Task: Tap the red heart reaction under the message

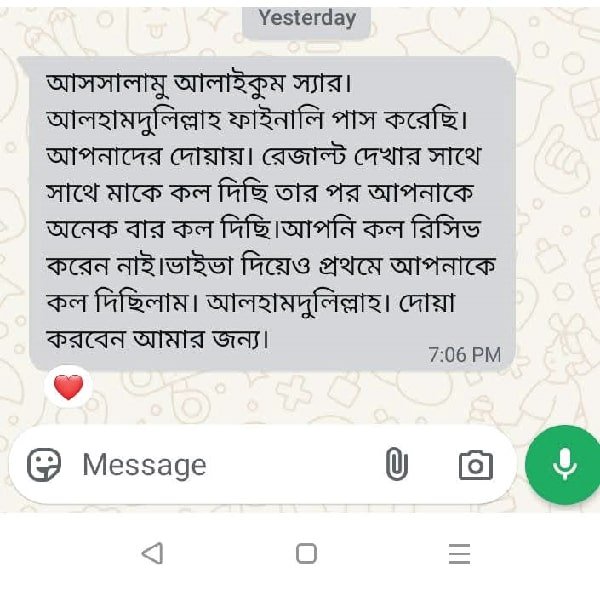Action: (68, 387)
